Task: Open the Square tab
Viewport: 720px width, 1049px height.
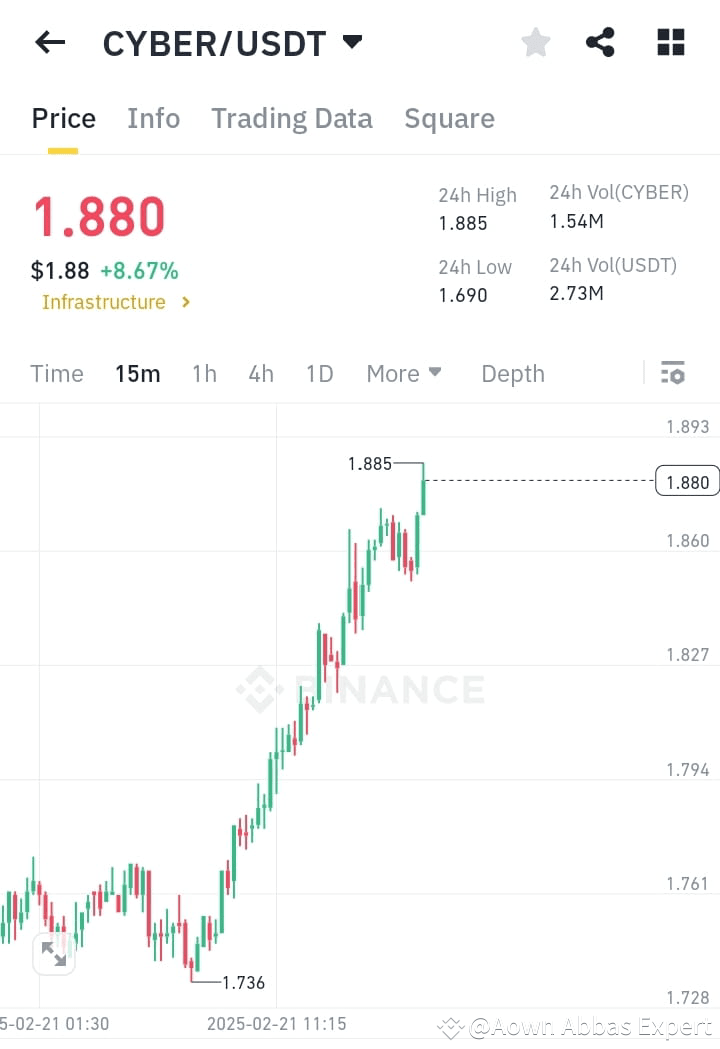Action: pos(449,118)
